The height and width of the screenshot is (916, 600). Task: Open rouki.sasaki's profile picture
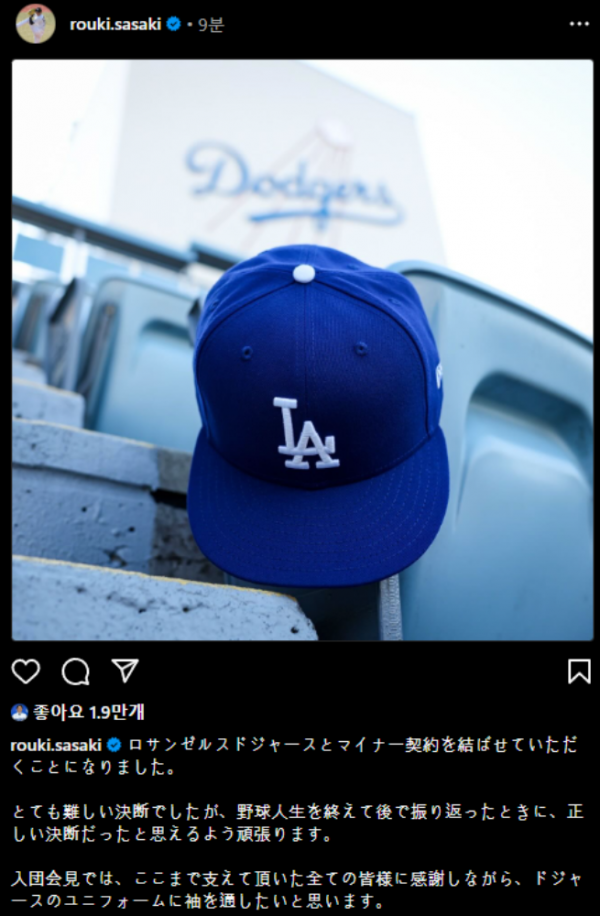(35, 24)
